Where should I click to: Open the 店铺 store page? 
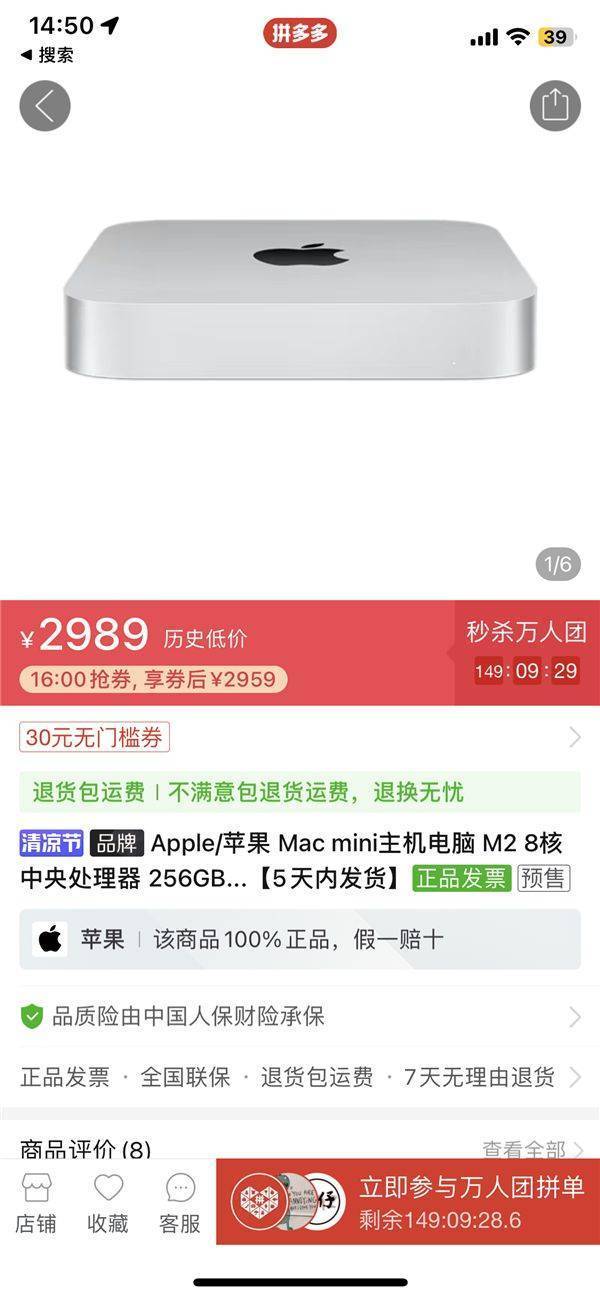pyautogui.click(x=37, y=1203)
